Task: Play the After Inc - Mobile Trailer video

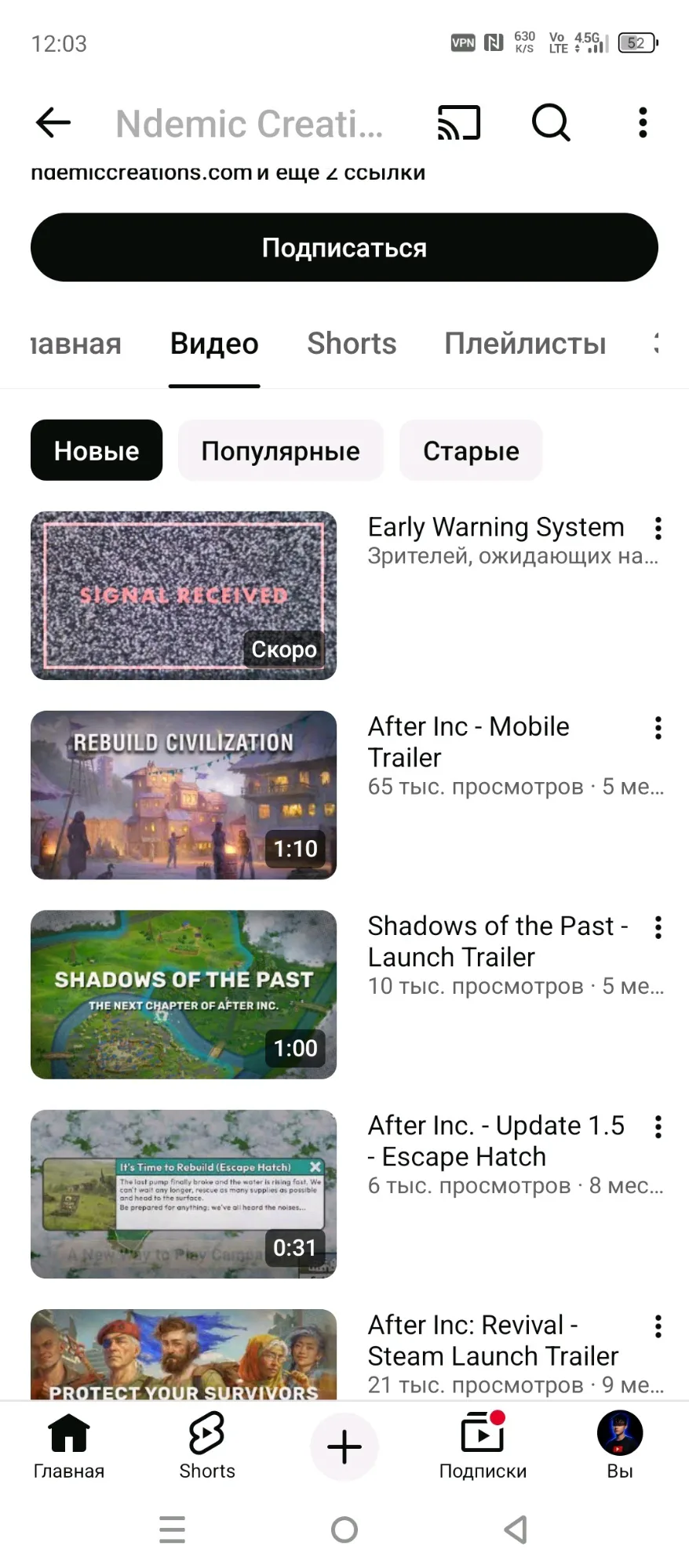Action: 184,795
